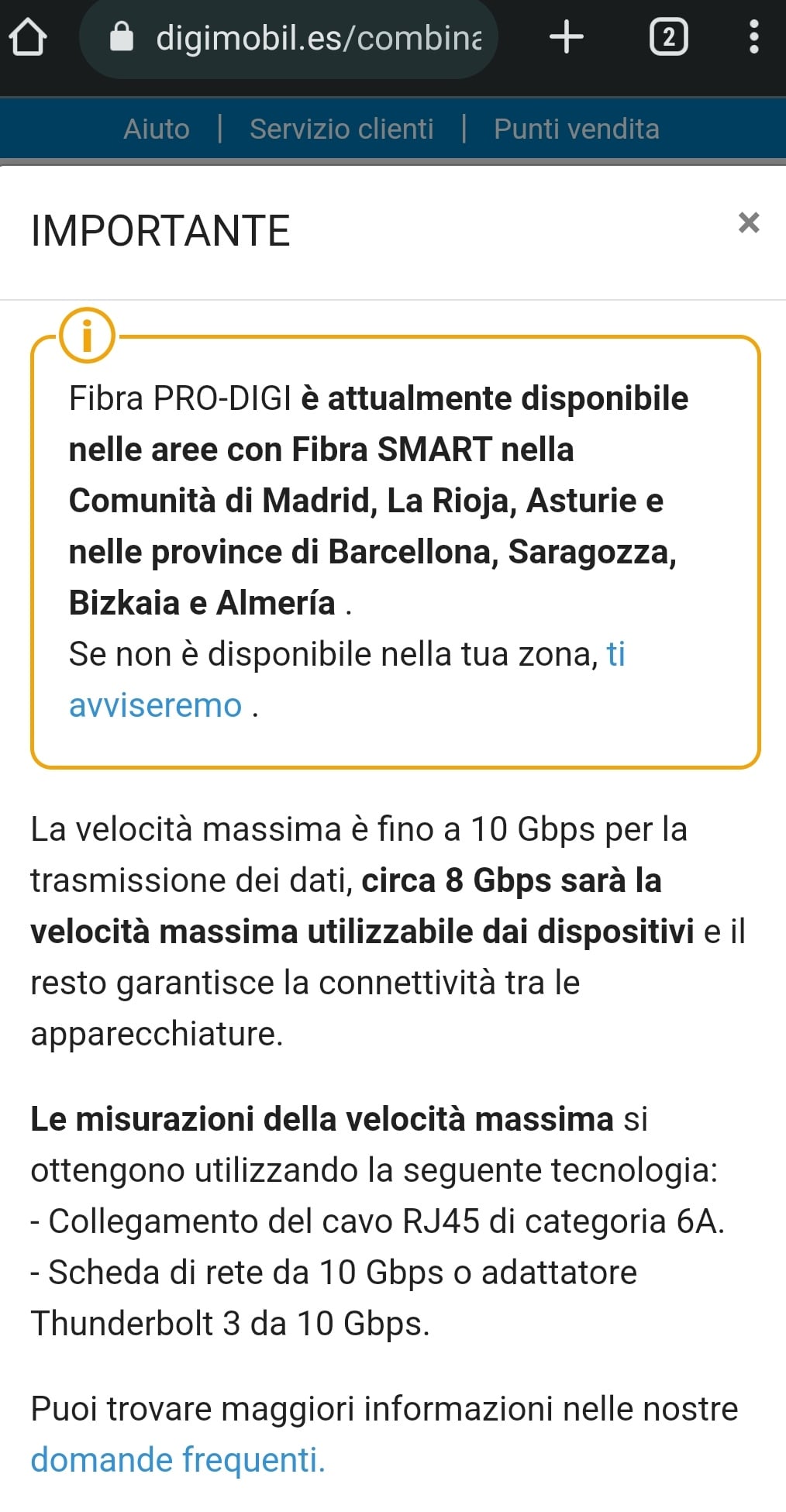Viewport: 786px width, 1512px height.
Task: Open the Aiuto link
Action: (x=157, y=129)
